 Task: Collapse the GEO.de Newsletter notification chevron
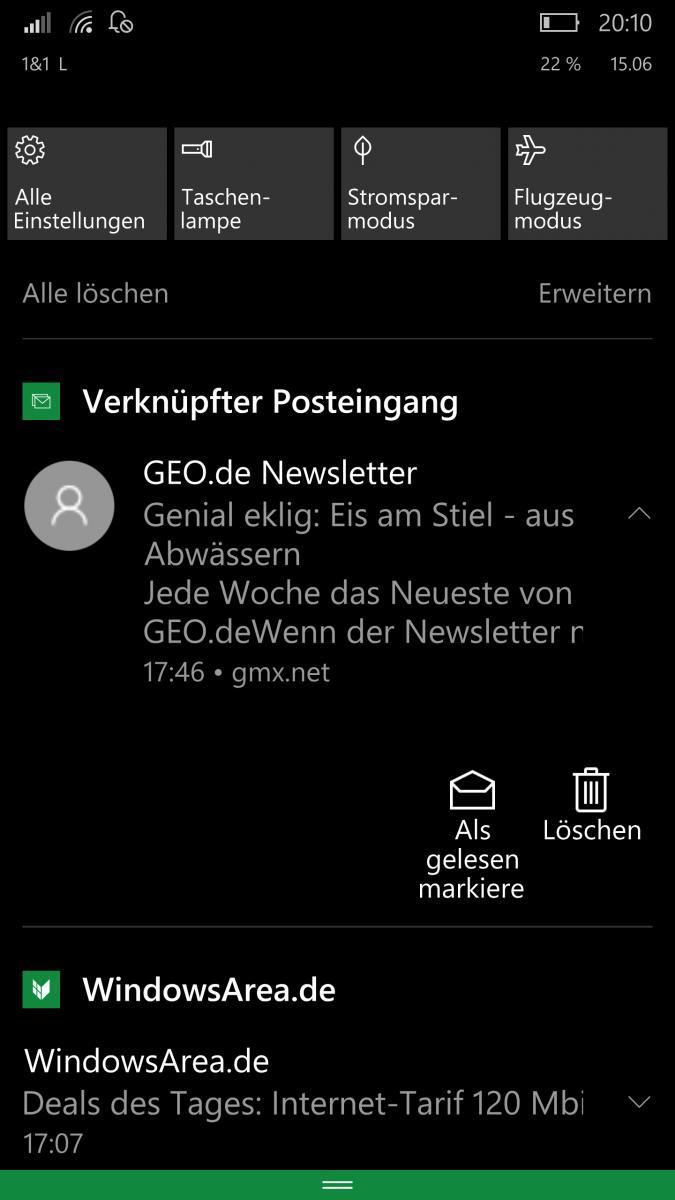(x=638, y=514)
